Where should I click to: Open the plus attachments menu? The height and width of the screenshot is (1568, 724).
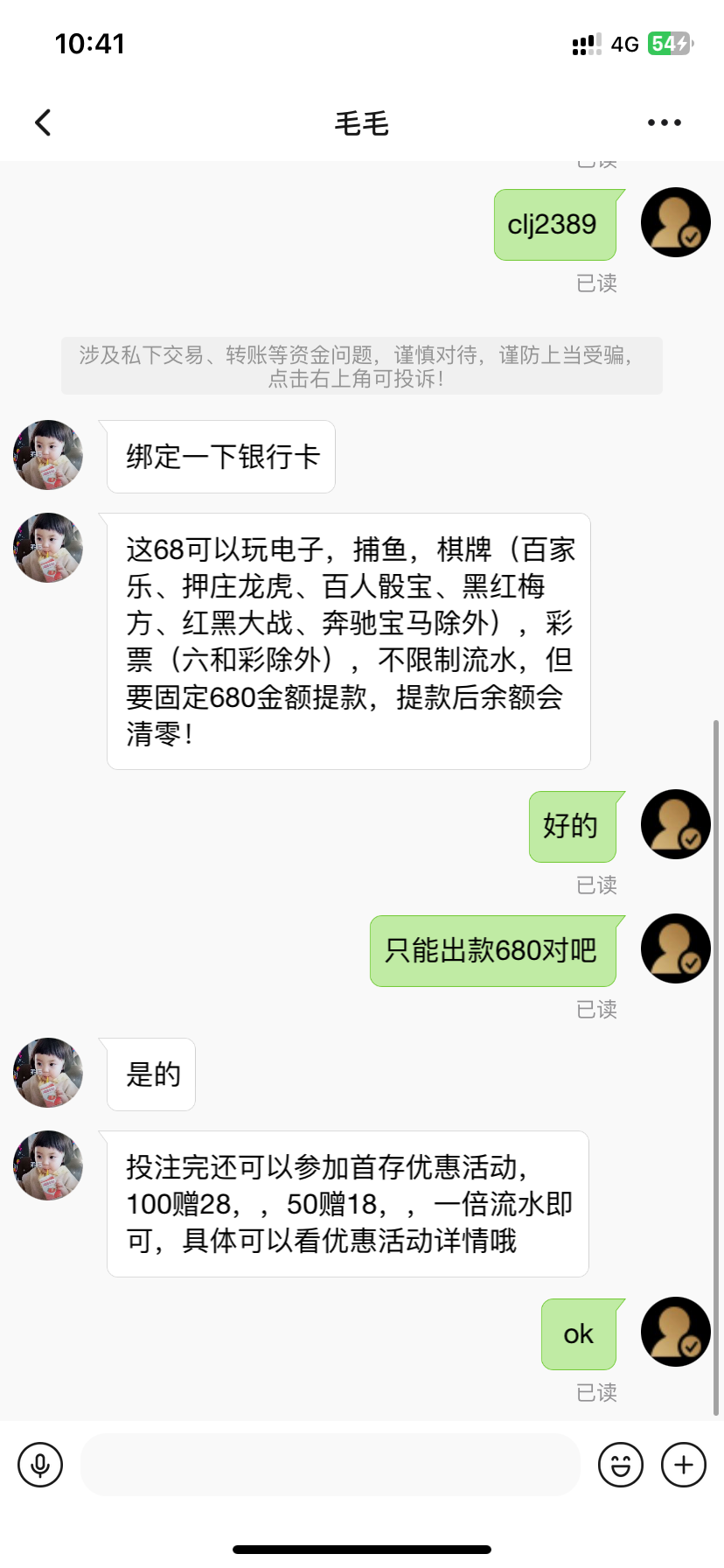tap(683, 1465)
